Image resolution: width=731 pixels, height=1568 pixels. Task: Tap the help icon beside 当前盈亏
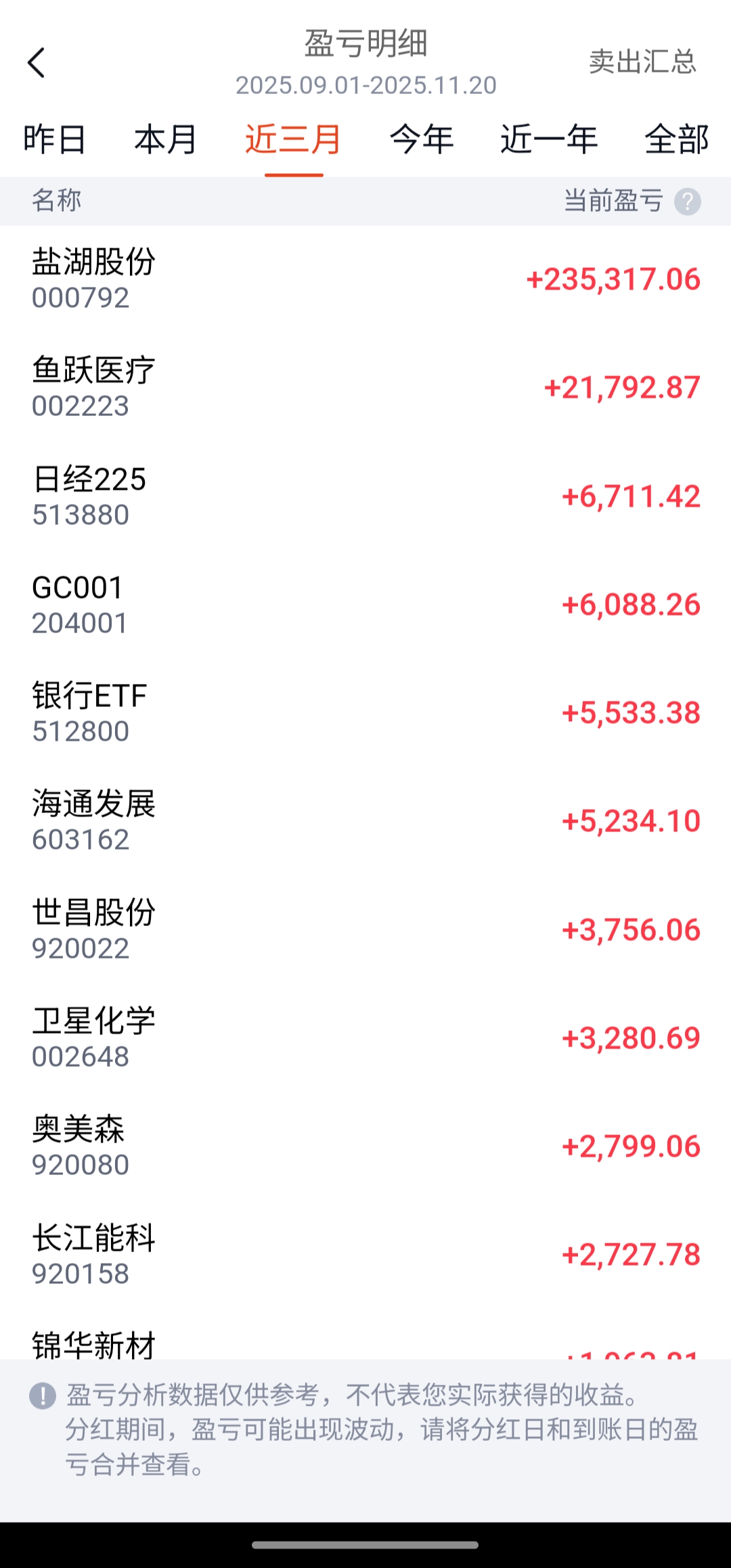[687, 202]
